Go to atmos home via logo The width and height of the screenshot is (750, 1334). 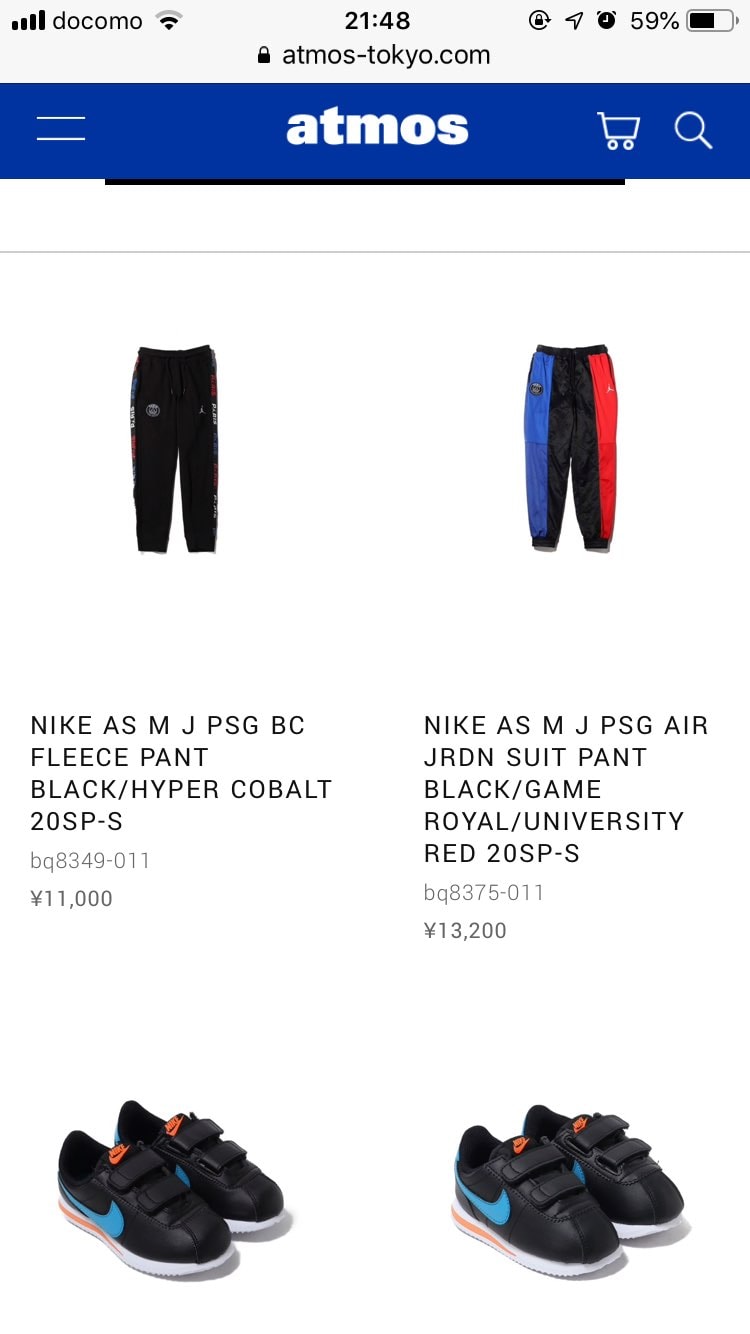click(377, 128)
